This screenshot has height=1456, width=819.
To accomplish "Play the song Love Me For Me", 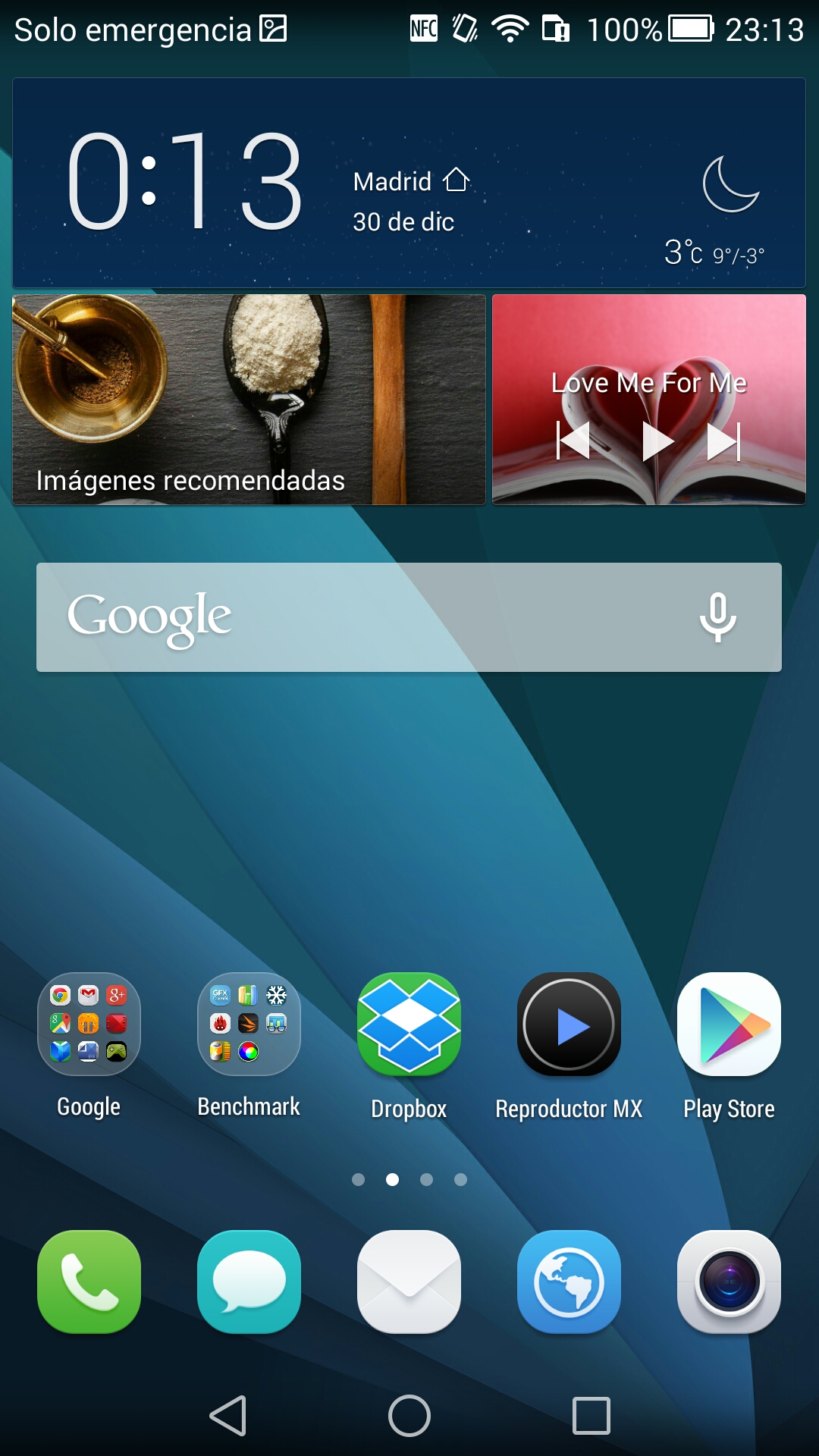I will coord(656,441).
